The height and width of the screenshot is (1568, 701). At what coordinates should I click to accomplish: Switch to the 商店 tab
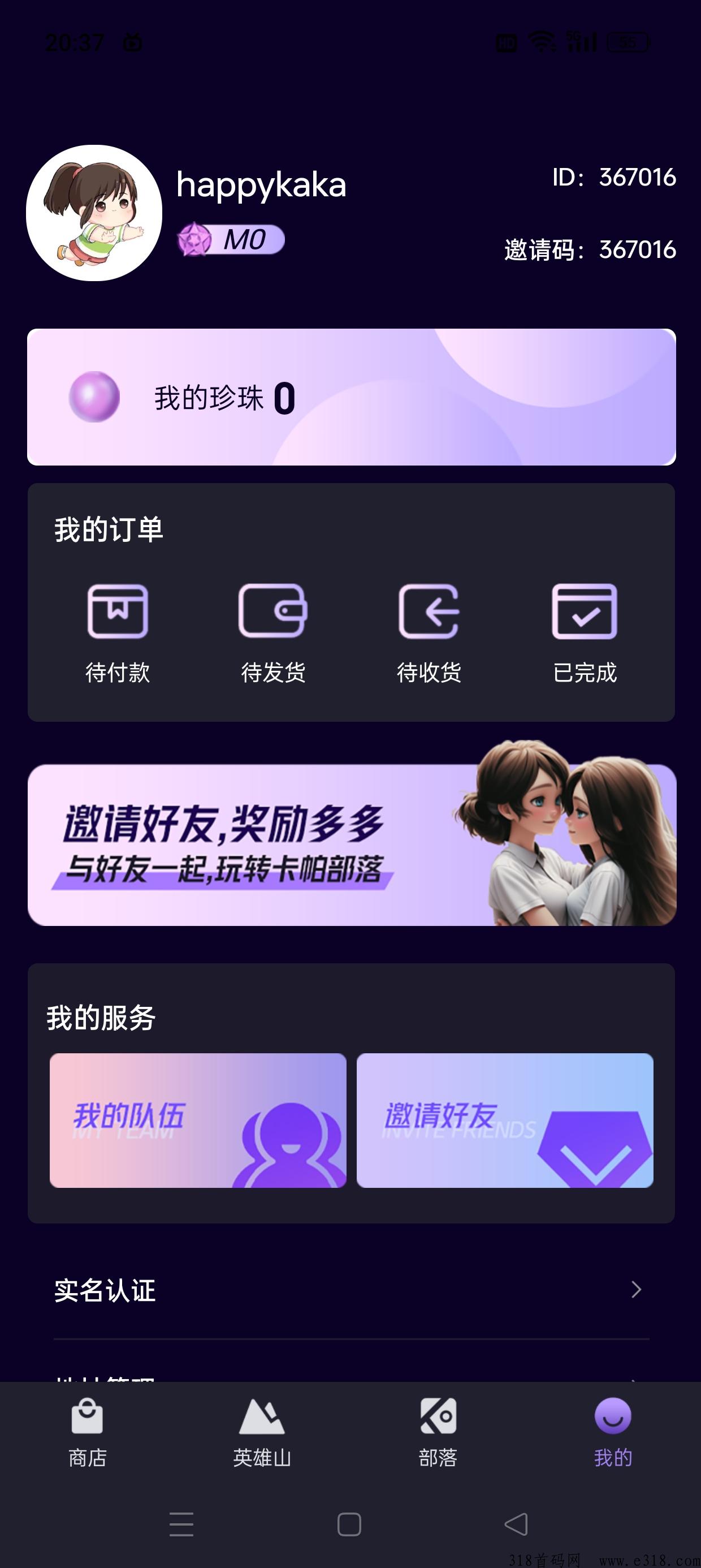pos(88,1432)
